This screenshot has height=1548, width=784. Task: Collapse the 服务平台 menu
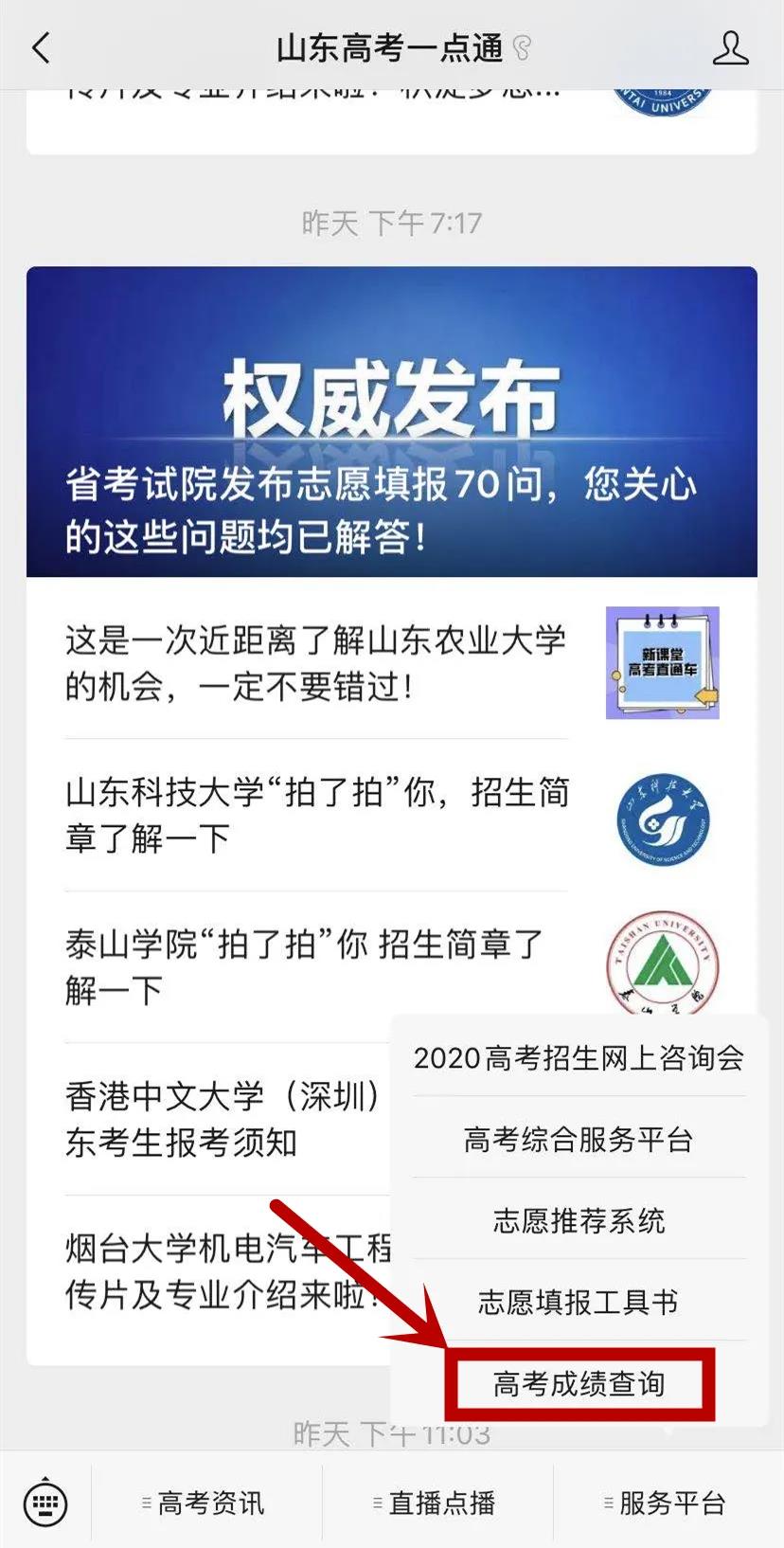click(x=668, y=1503)
